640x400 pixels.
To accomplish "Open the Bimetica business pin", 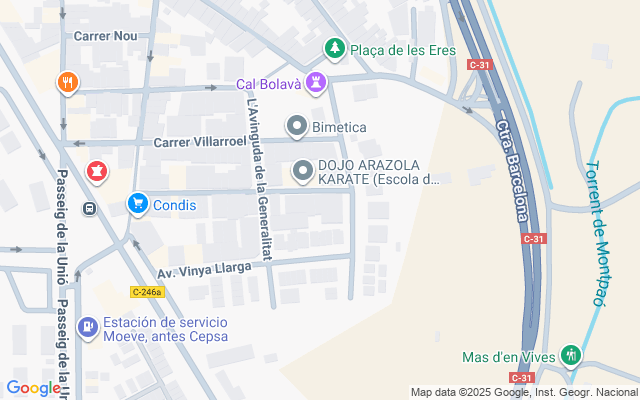I will [297, 127].
